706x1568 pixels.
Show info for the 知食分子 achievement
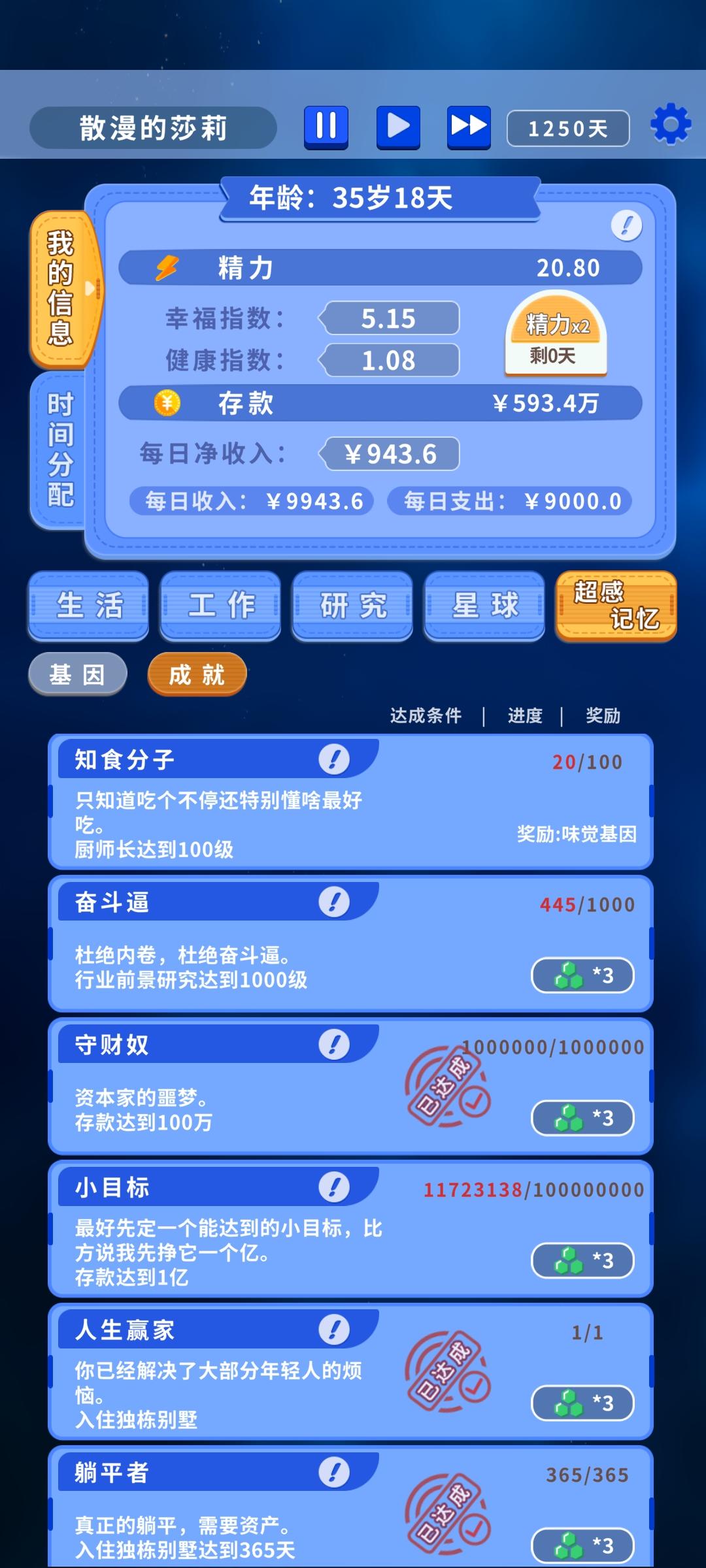pyautogui.click(x=334, y=760)
